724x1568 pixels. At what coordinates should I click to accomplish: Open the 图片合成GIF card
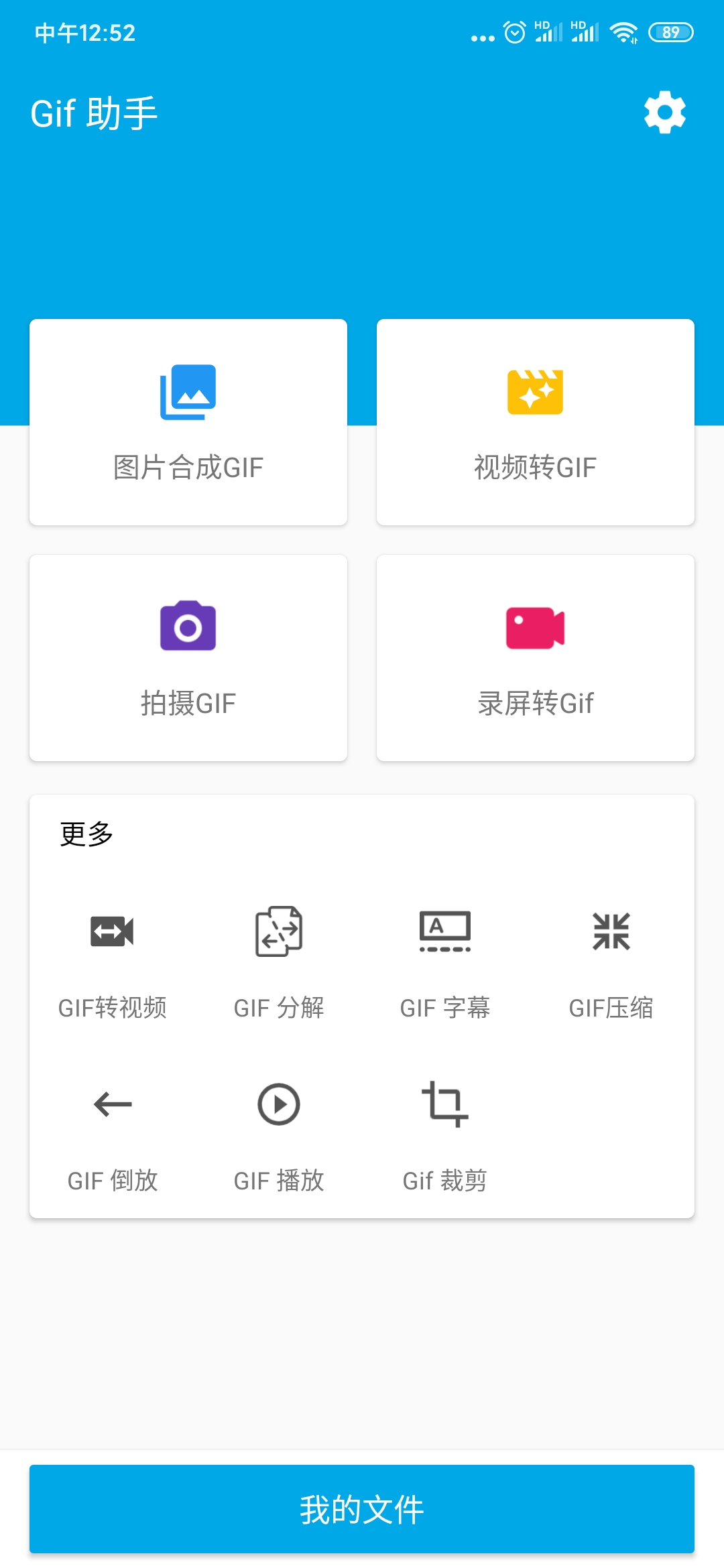[188, 422]
